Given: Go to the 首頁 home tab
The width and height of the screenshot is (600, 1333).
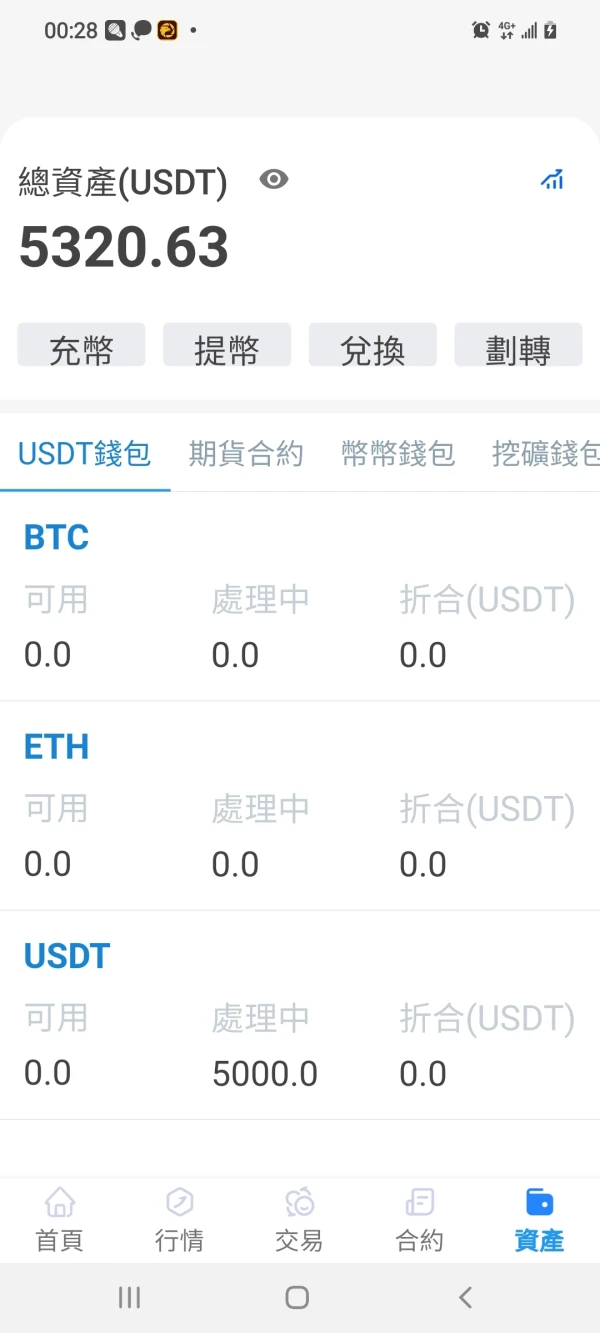Looking at the screenshot, I should click(x=60, y=1220).
